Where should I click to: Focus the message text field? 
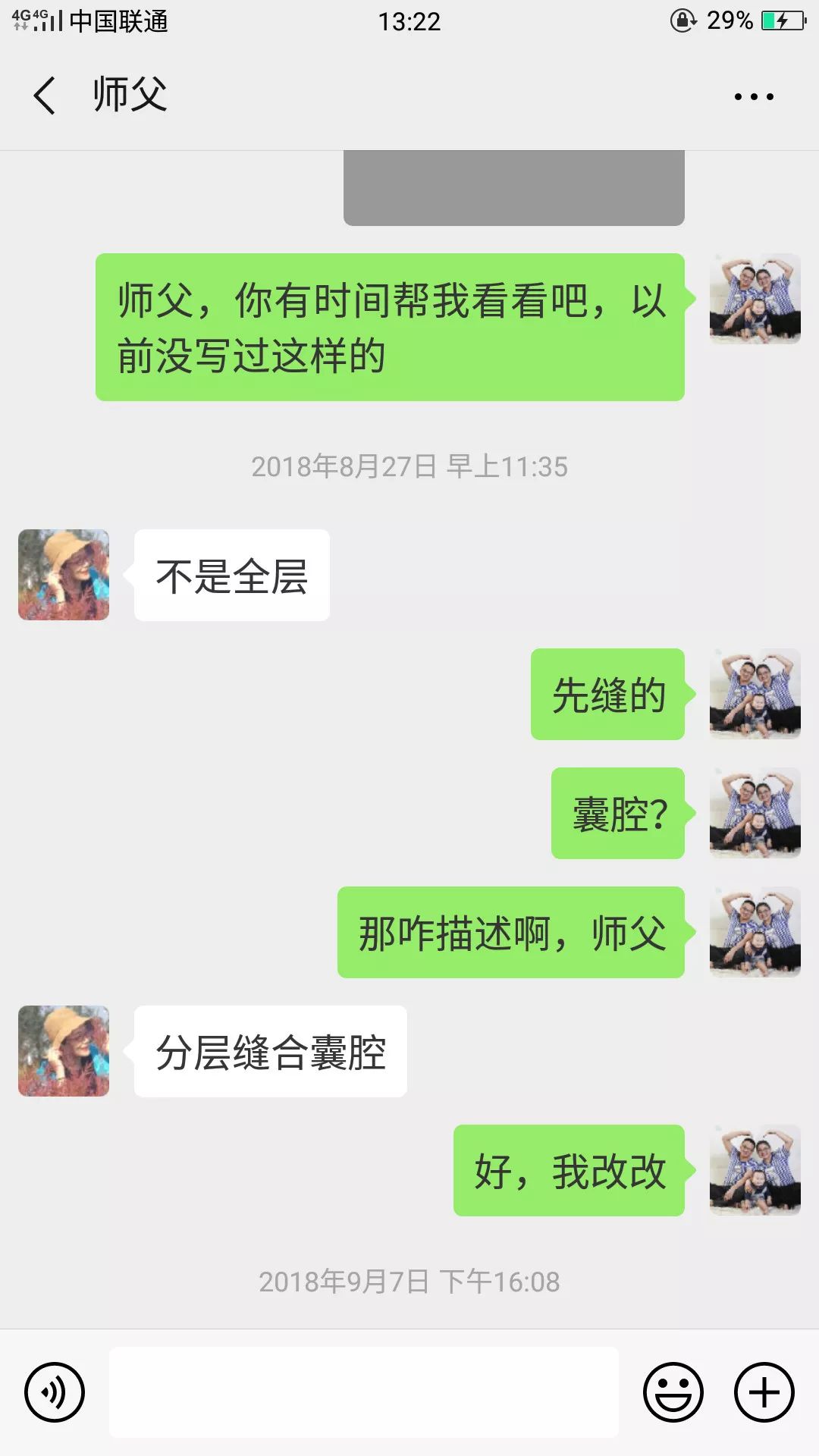364,1392
